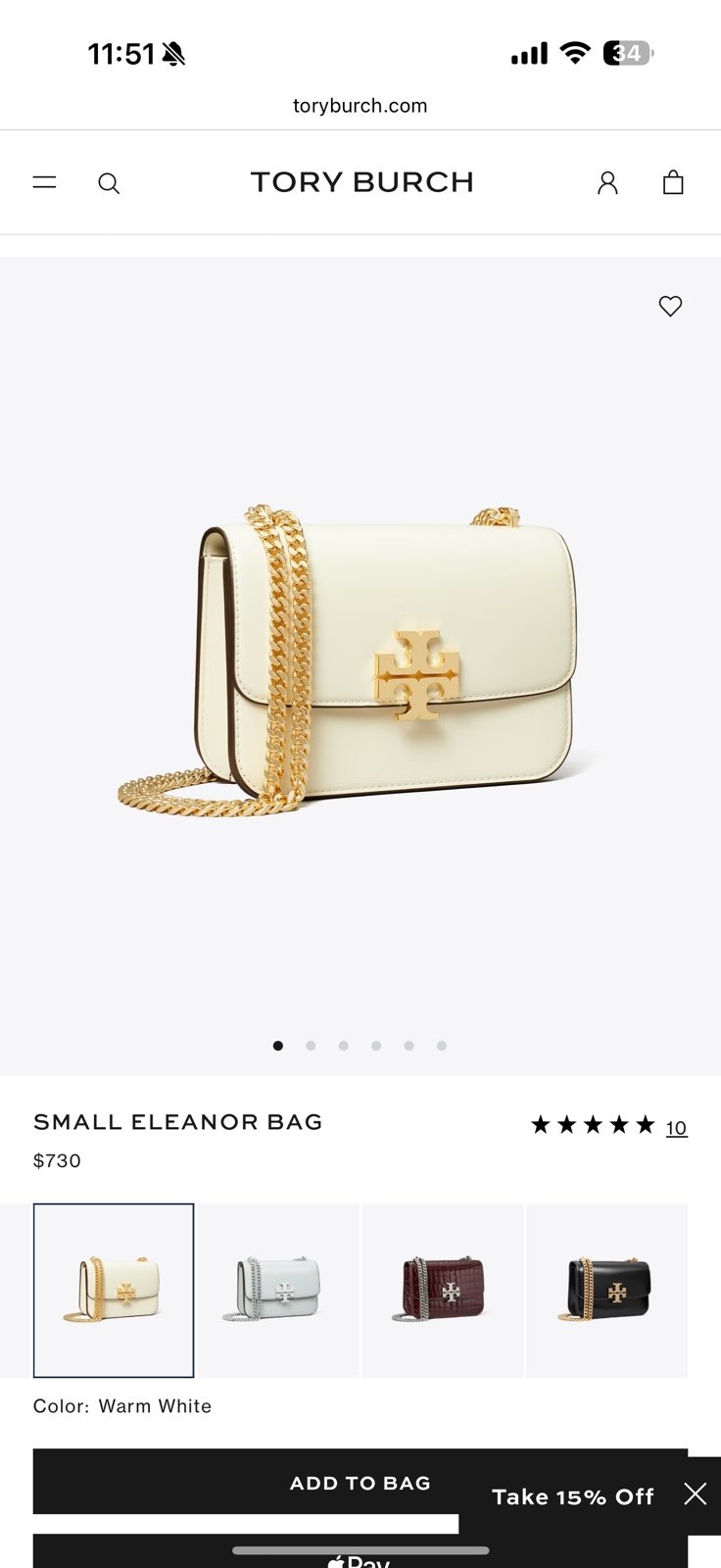The image size is (721, 1568).
Task: Select the burgundy croc bag color
Action: pos(443,1290)
